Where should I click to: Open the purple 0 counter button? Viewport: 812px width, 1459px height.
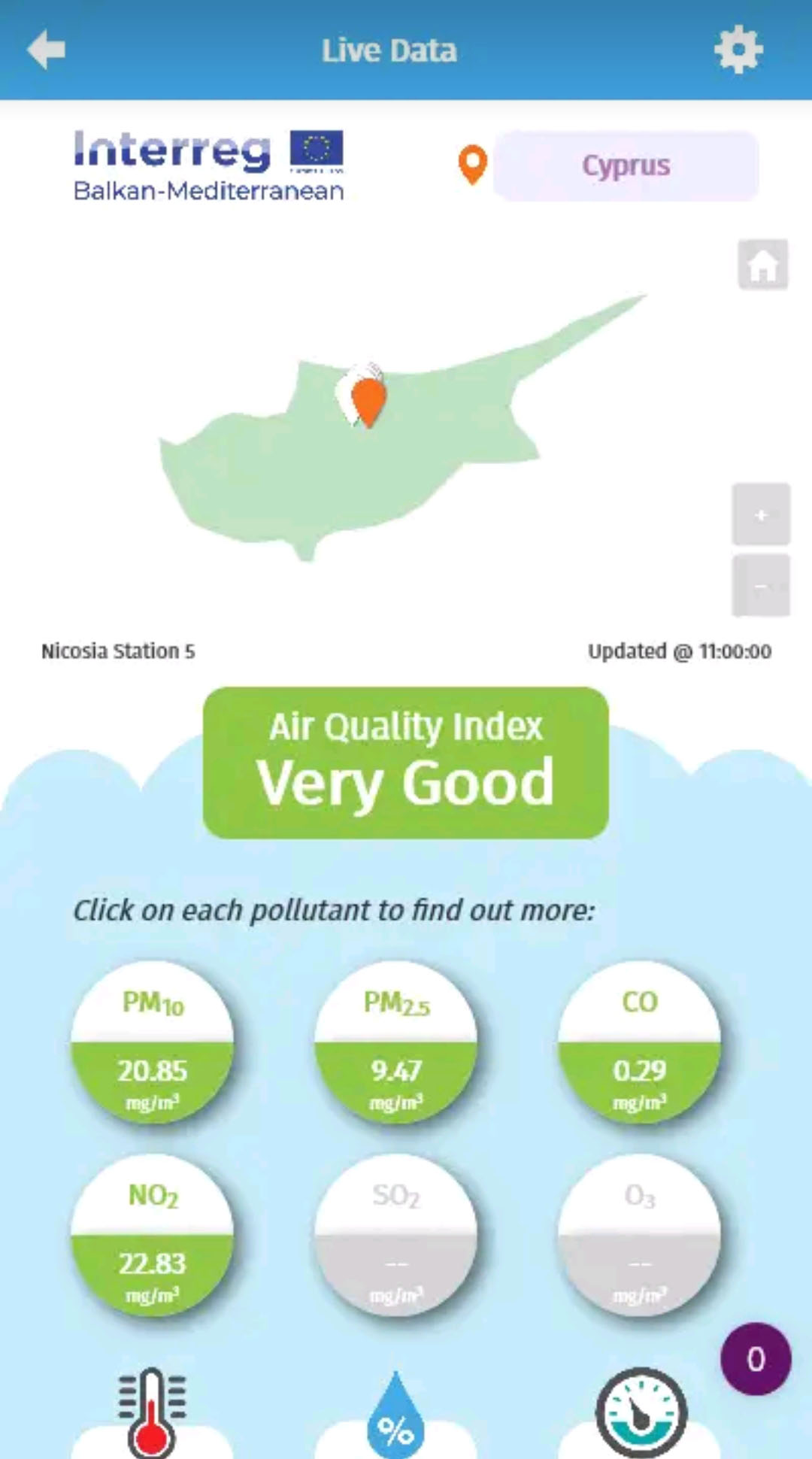(756, 1359)
